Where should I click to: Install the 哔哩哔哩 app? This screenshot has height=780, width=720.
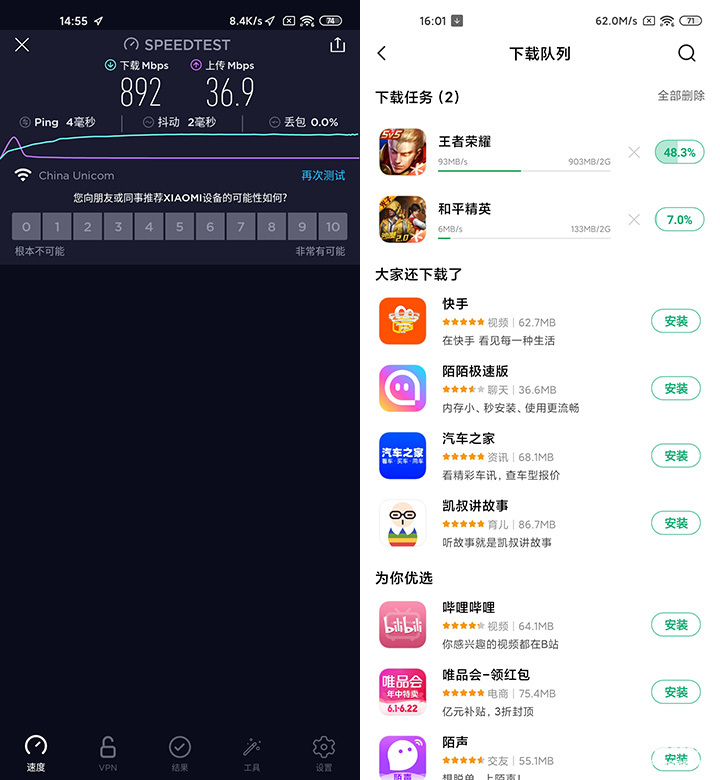[x=676, y=624]
